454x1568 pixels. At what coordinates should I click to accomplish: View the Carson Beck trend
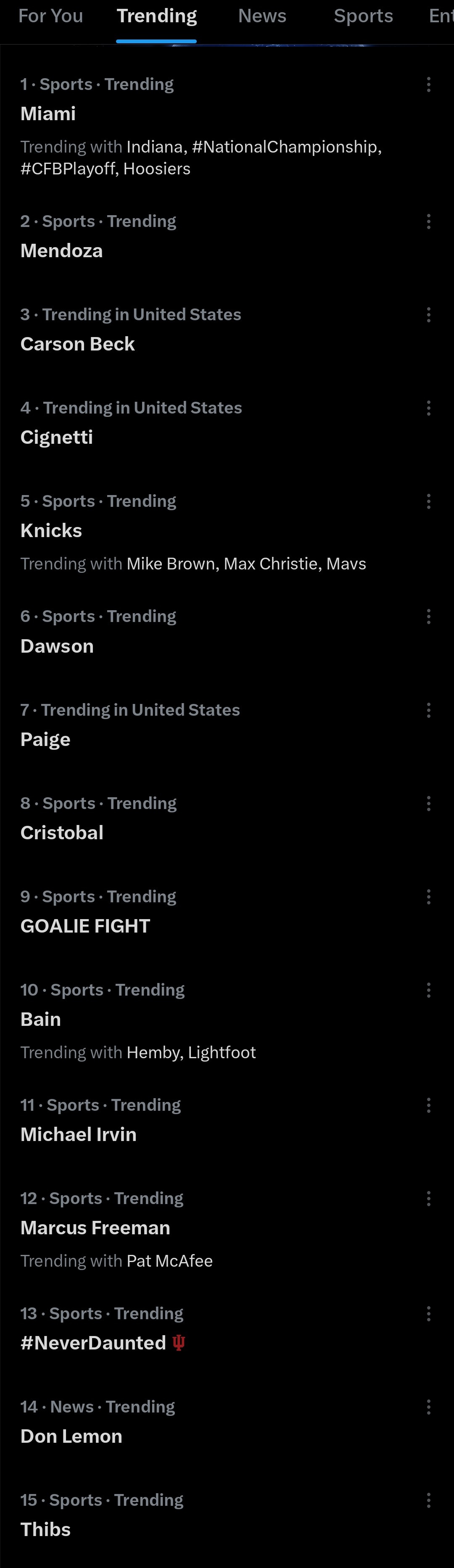[77, 344]
